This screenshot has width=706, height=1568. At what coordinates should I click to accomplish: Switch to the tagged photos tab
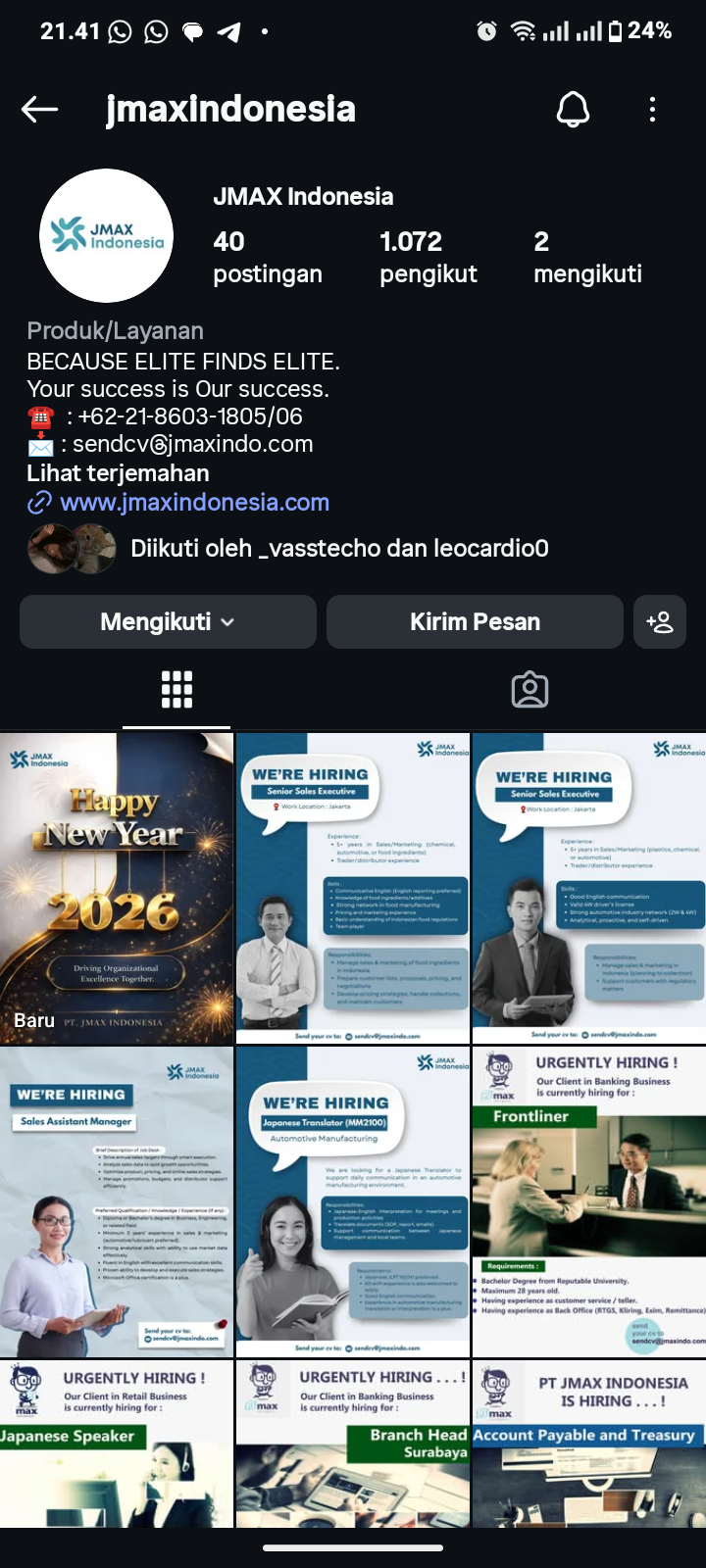529,690
